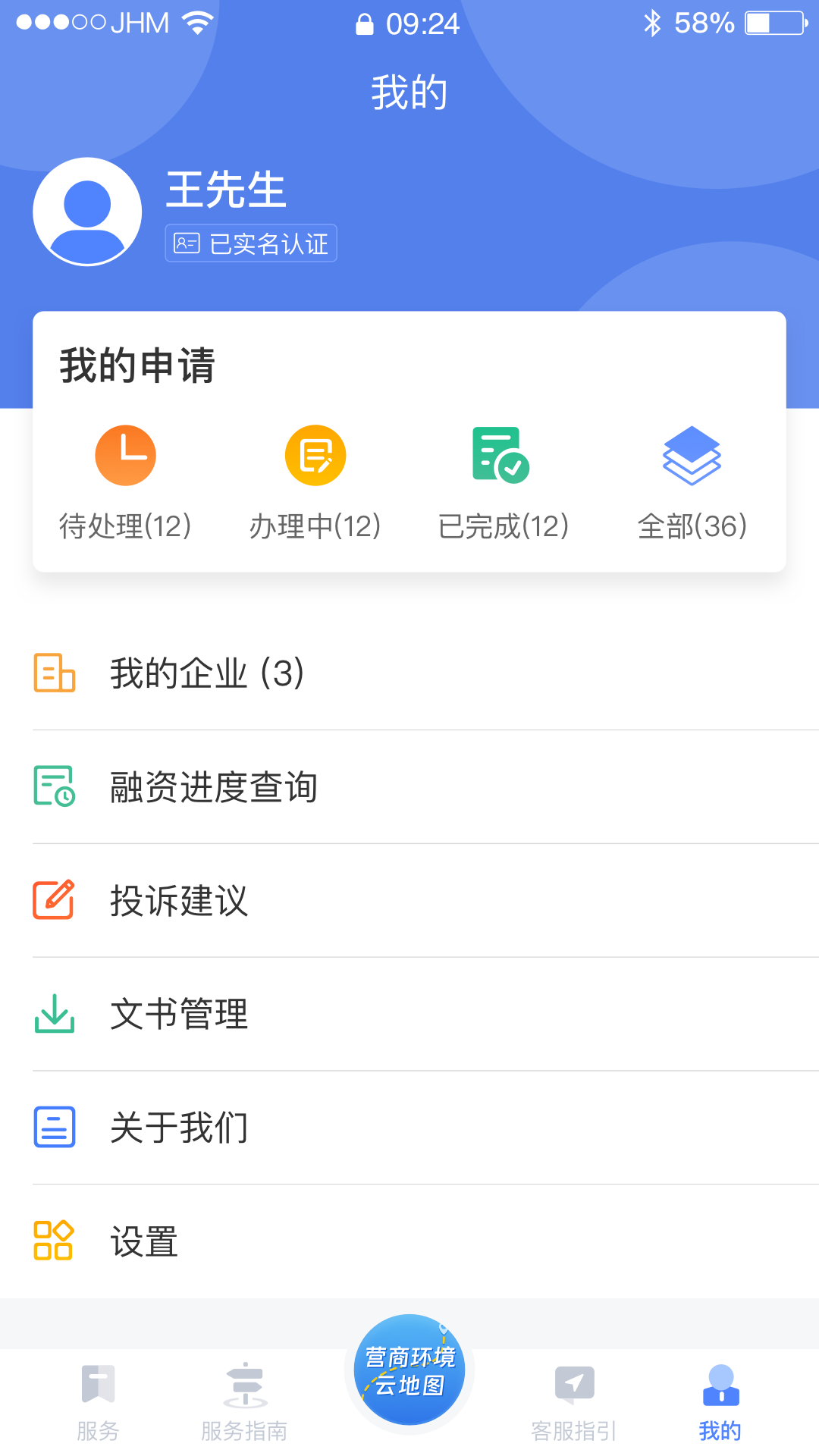
Task: Select the 服务 tab in bottom bar
Action: [x=99, y=1399]
